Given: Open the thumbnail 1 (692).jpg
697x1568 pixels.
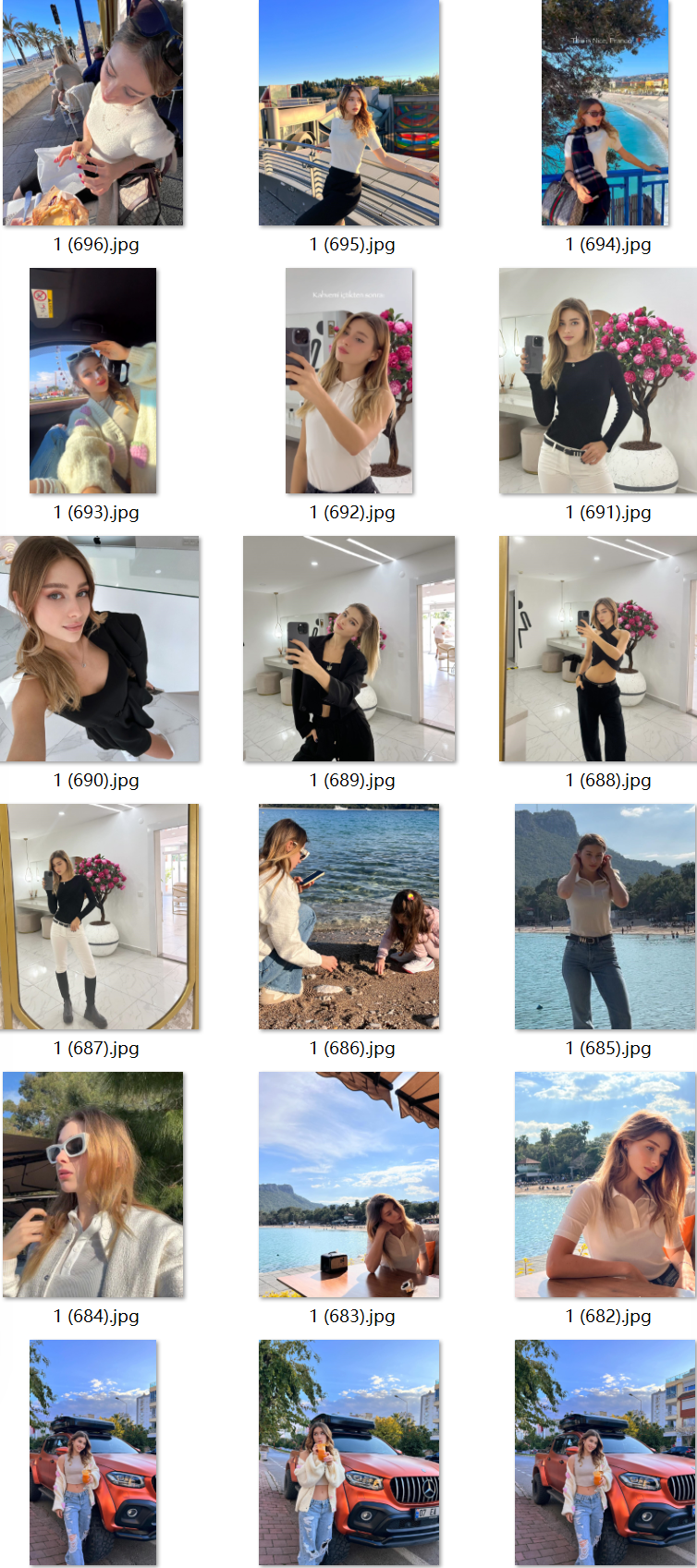Looking at the screenshot, I should [349, 381].
